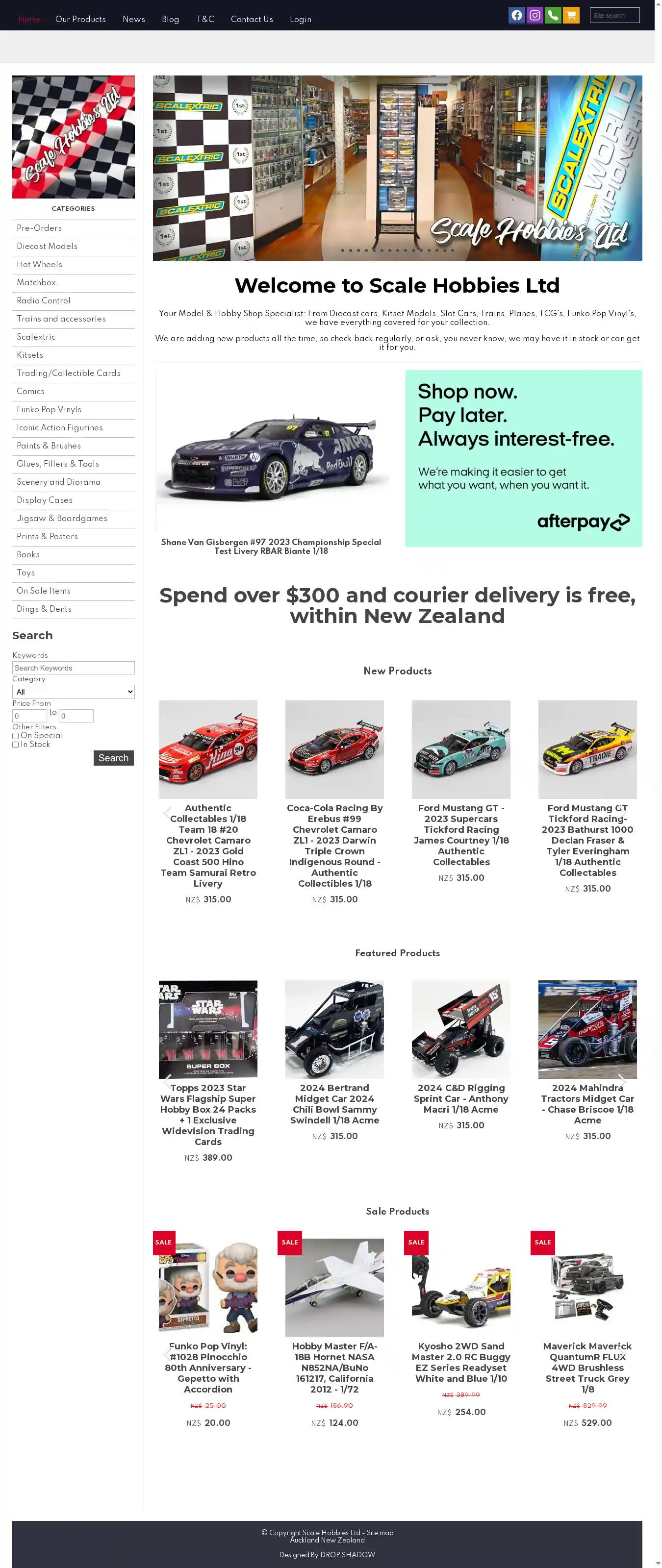The height and width of the screenshot is (1568, 662).
Task: Open the Login page
Action: click(x=300, y=20)
